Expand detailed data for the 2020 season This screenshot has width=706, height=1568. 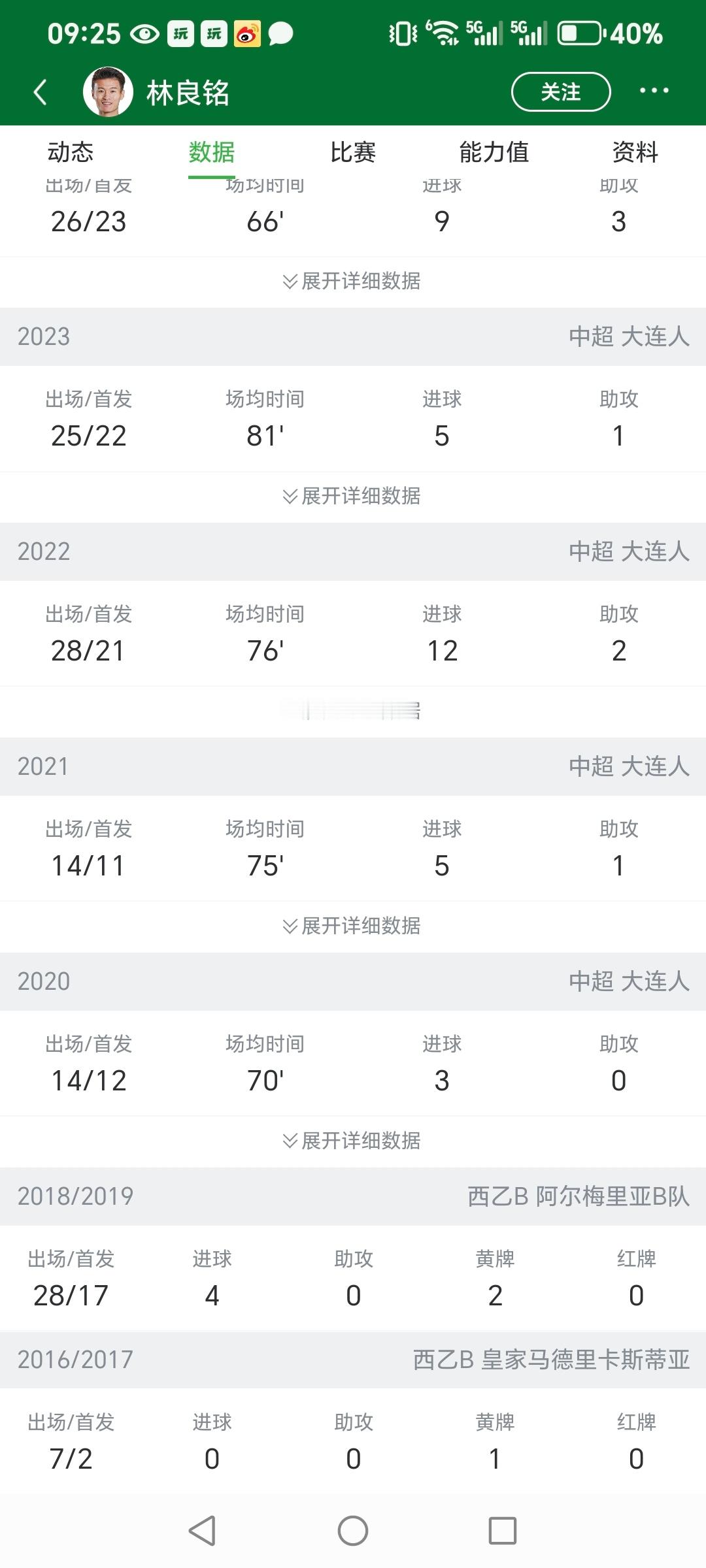tap(352, 1141)
